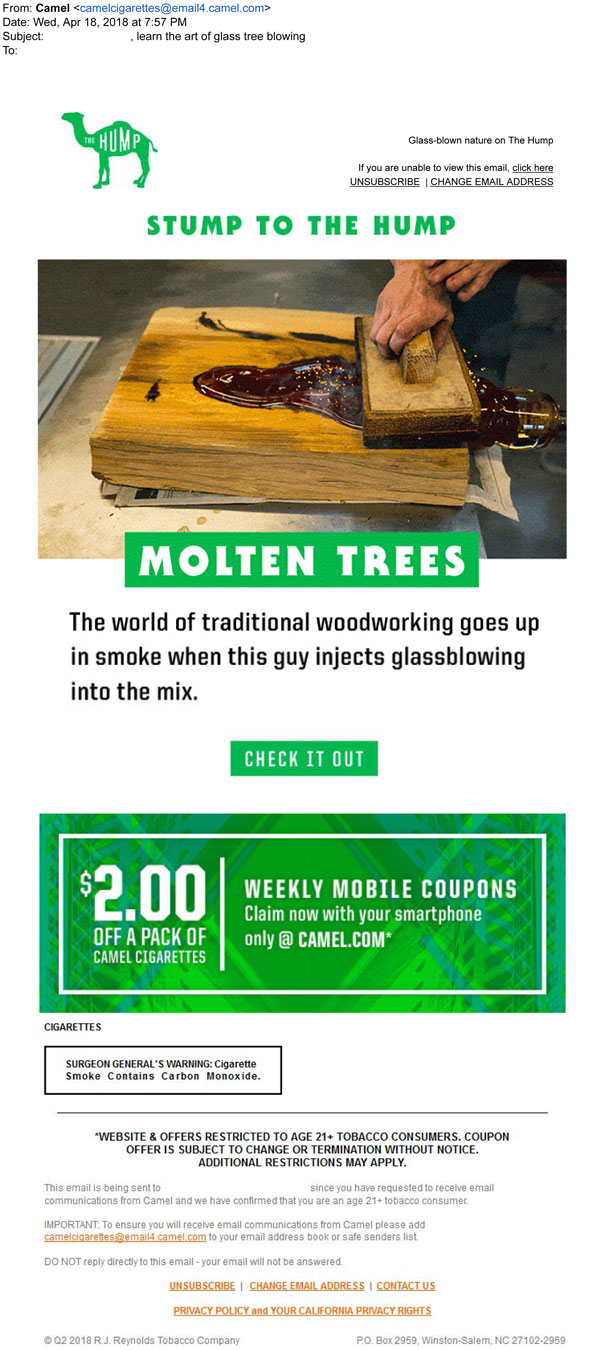
Task: Open the black UNSUBSCRIBE link beside the logo
Action: coord(384,182)
